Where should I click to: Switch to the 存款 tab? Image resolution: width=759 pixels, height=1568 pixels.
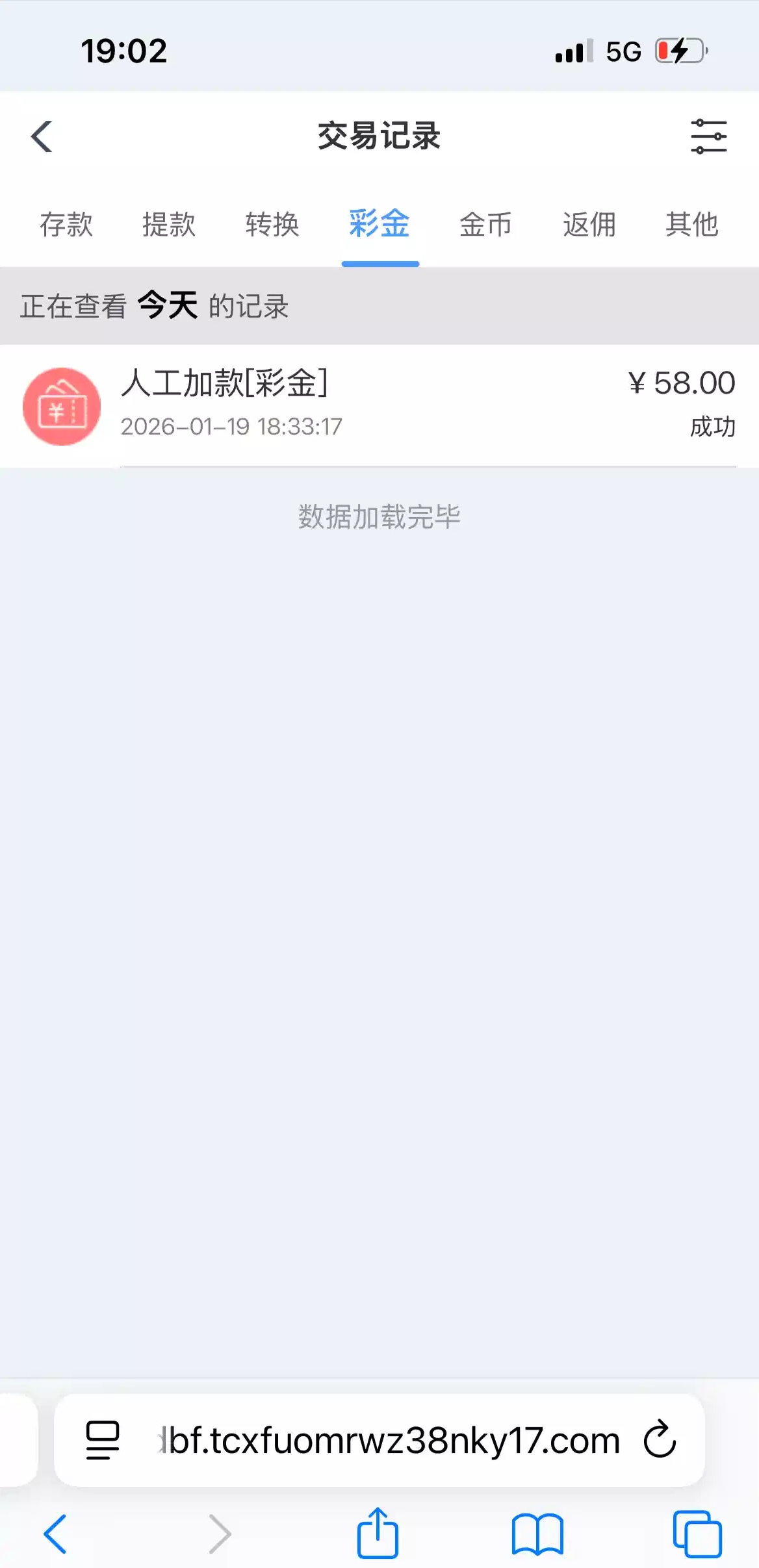(x=66, y=225)
